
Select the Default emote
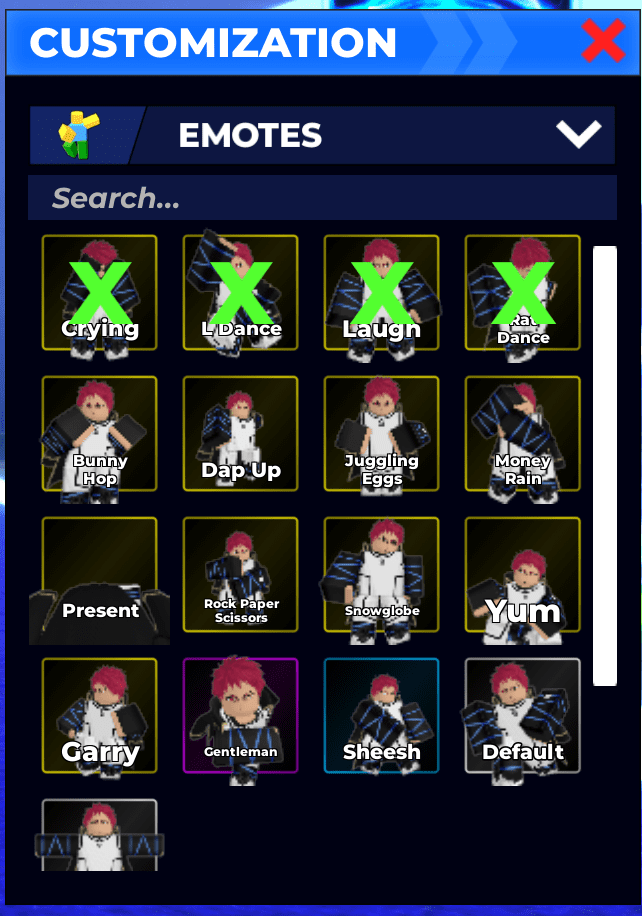[523, 716]
